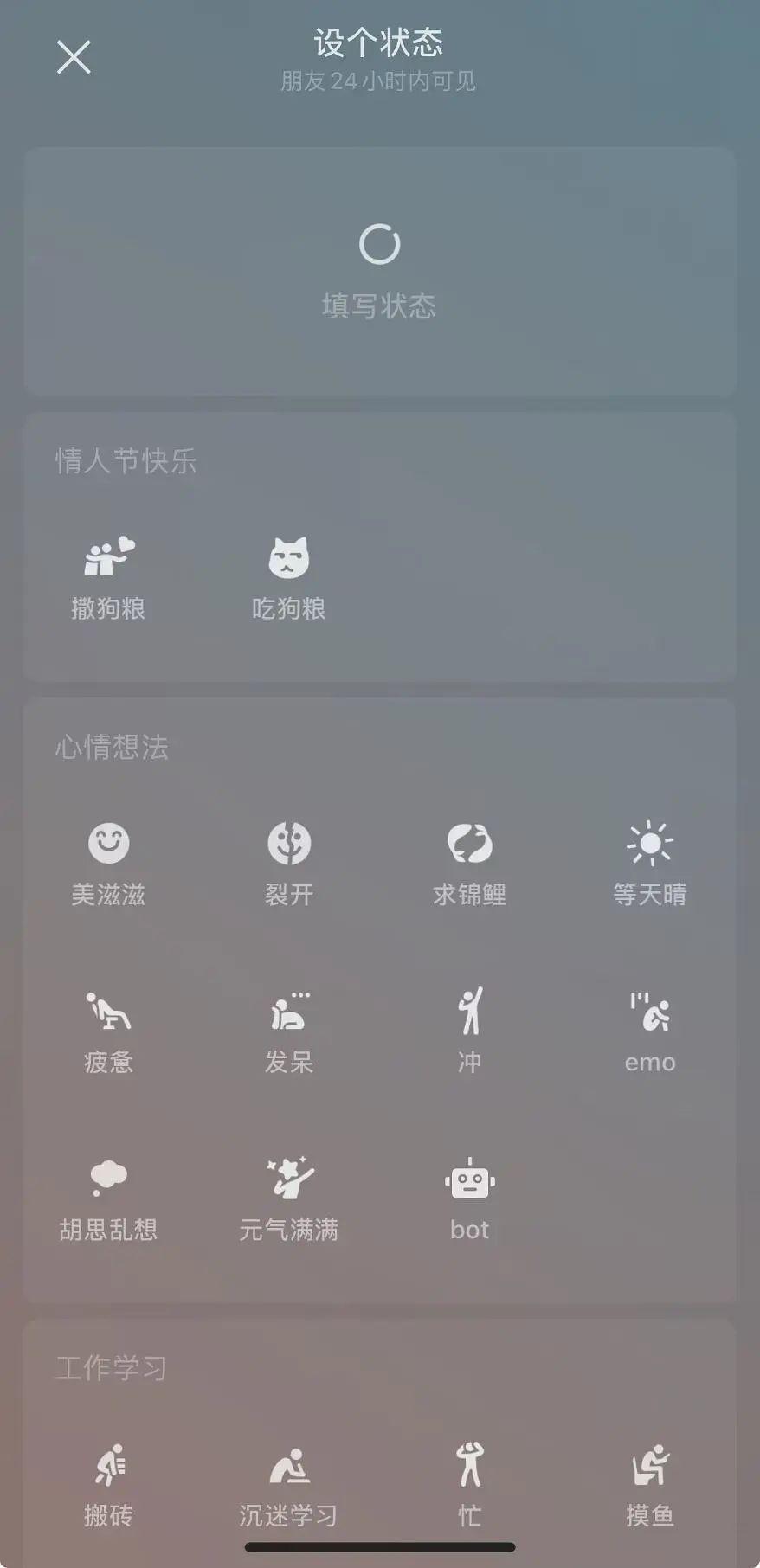
Task: Set status to 等天晴
Action: pos(650,864)
